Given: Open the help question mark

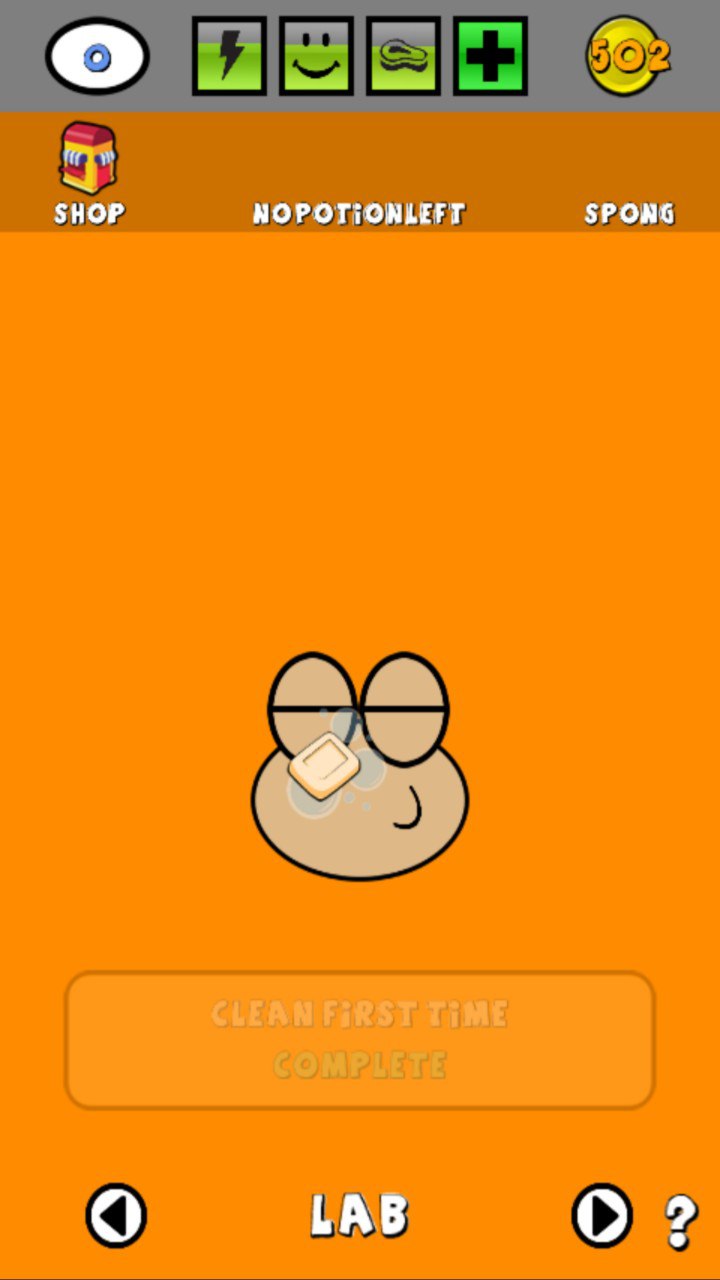Looking at the screenshot, I should coord(681,1221).
